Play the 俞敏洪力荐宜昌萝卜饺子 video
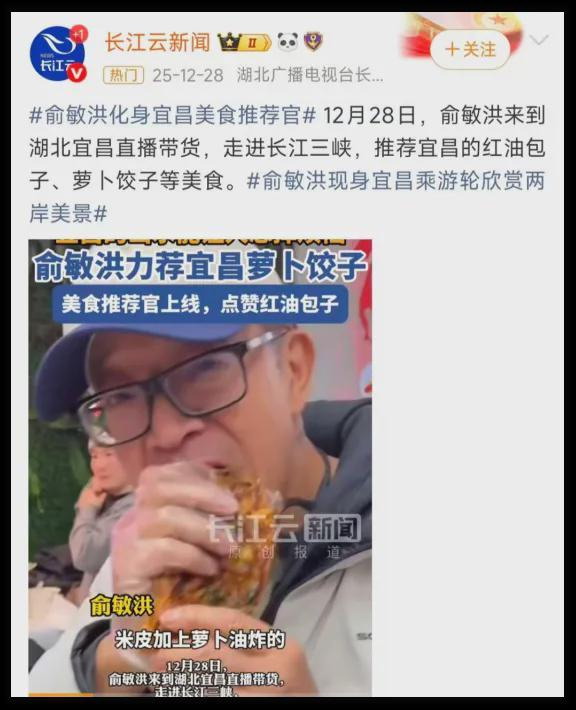This screenshot has width=576, height=710. pyautogui.click(x=200, y=468)
